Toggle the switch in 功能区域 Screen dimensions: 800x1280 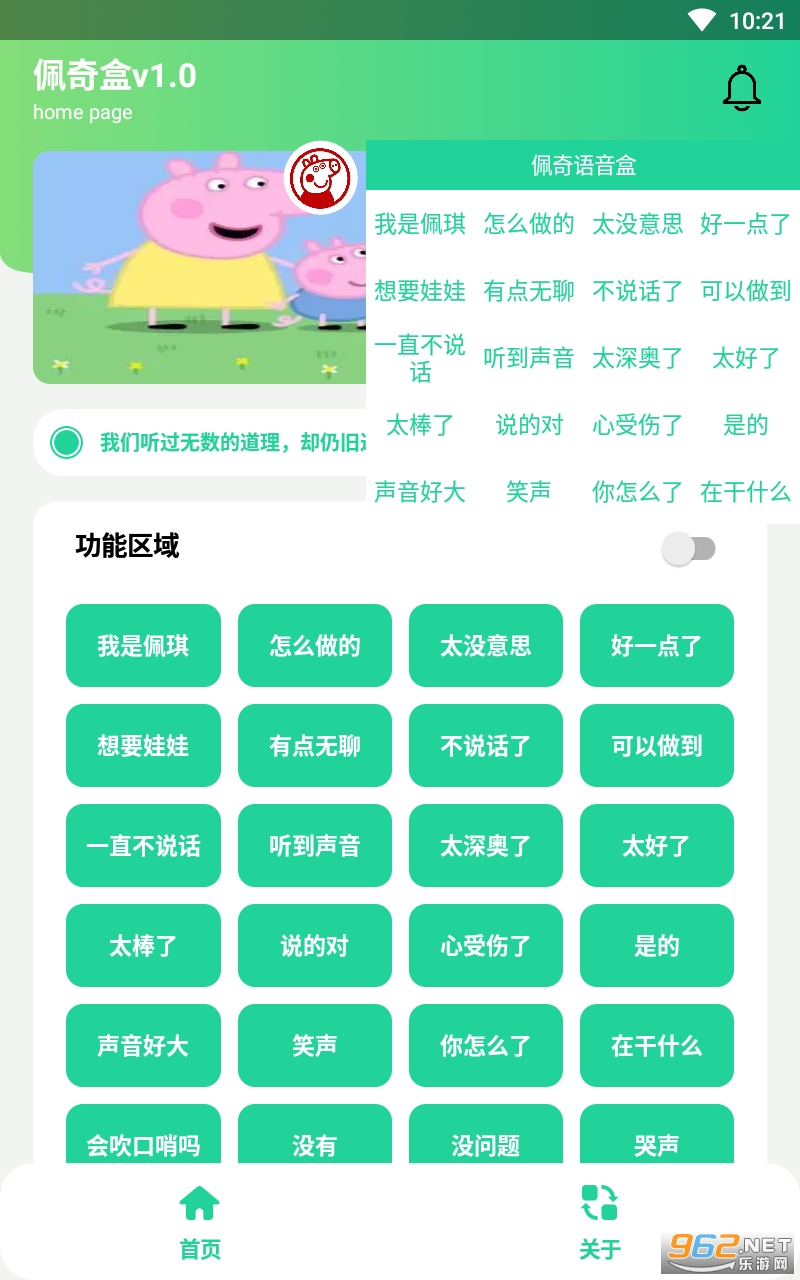(689, 548)
